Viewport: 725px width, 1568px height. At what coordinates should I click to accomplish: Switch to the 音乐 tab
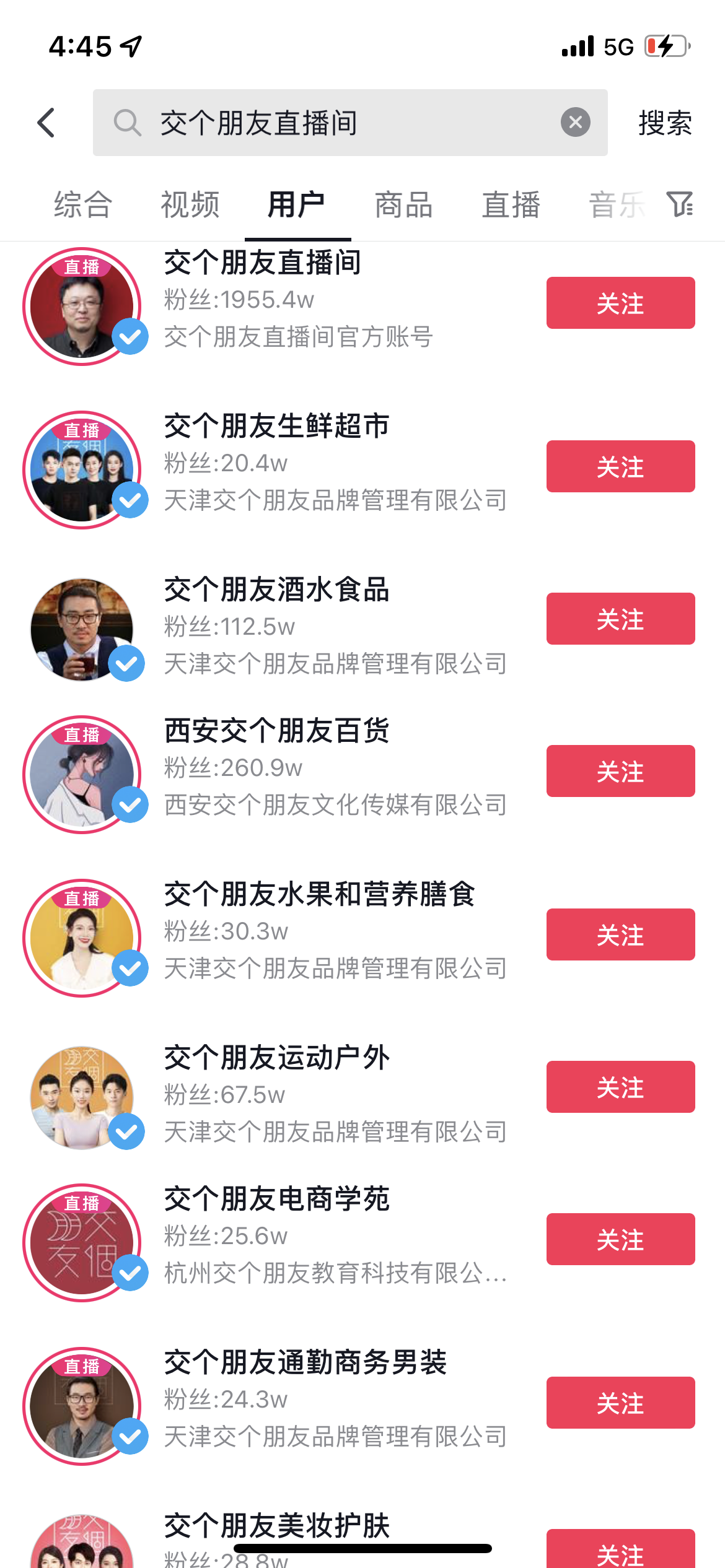click(x=615, y=205)
